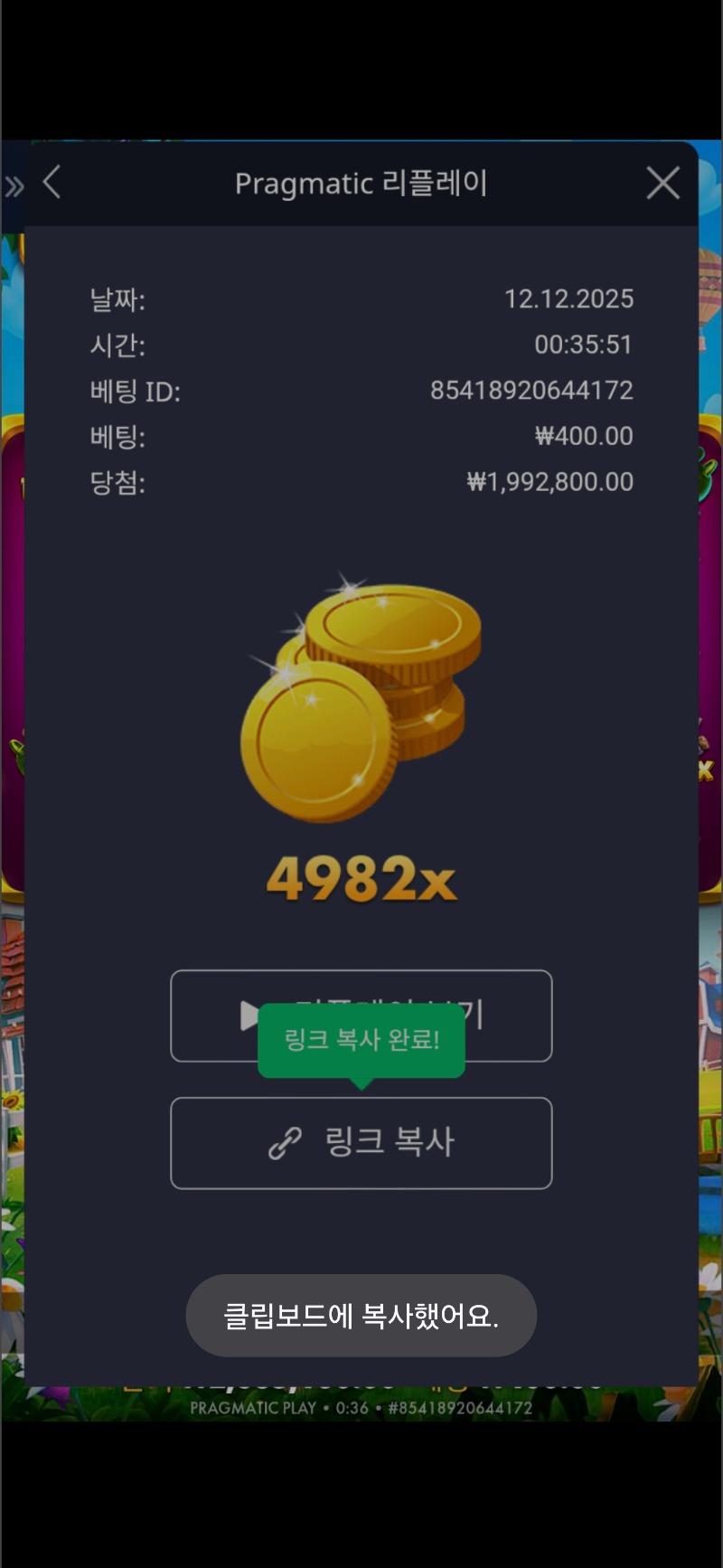The height and width of the screenshot is (1568, 723).
Task: Click the play triangle icon on replay button
Action: 250,1015
